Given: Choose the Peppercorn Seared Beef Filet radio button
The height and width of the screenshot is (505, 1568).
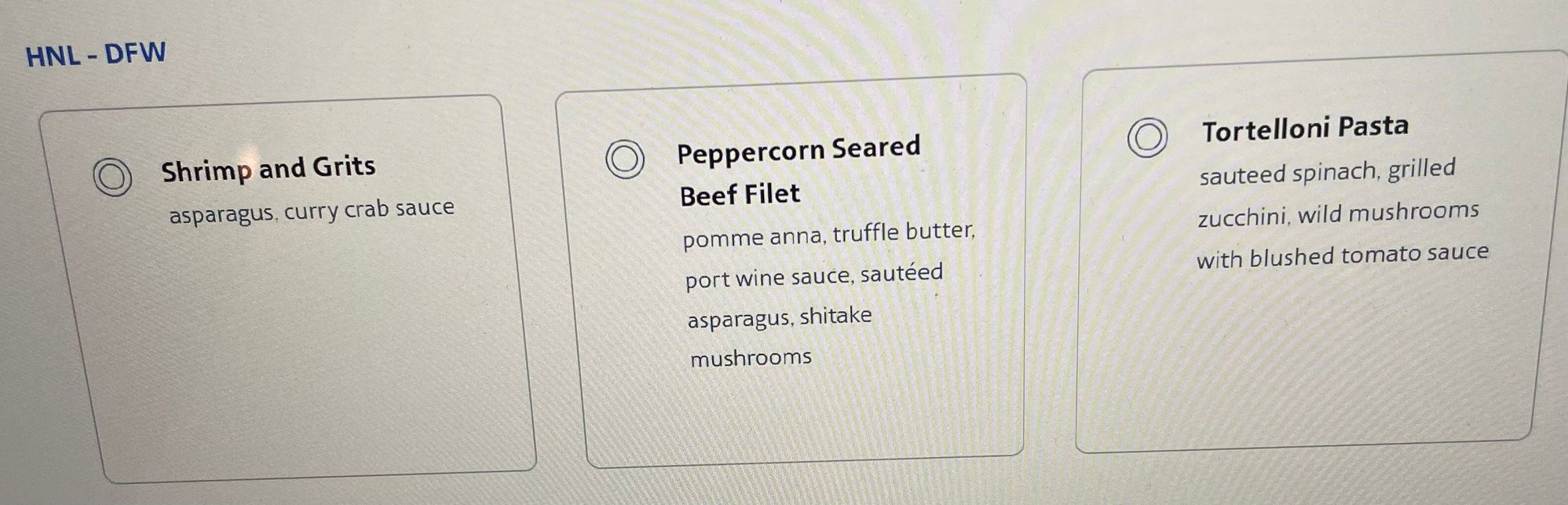Looking at the screenshot, I should pyautogui.click(x=625, y=159).
